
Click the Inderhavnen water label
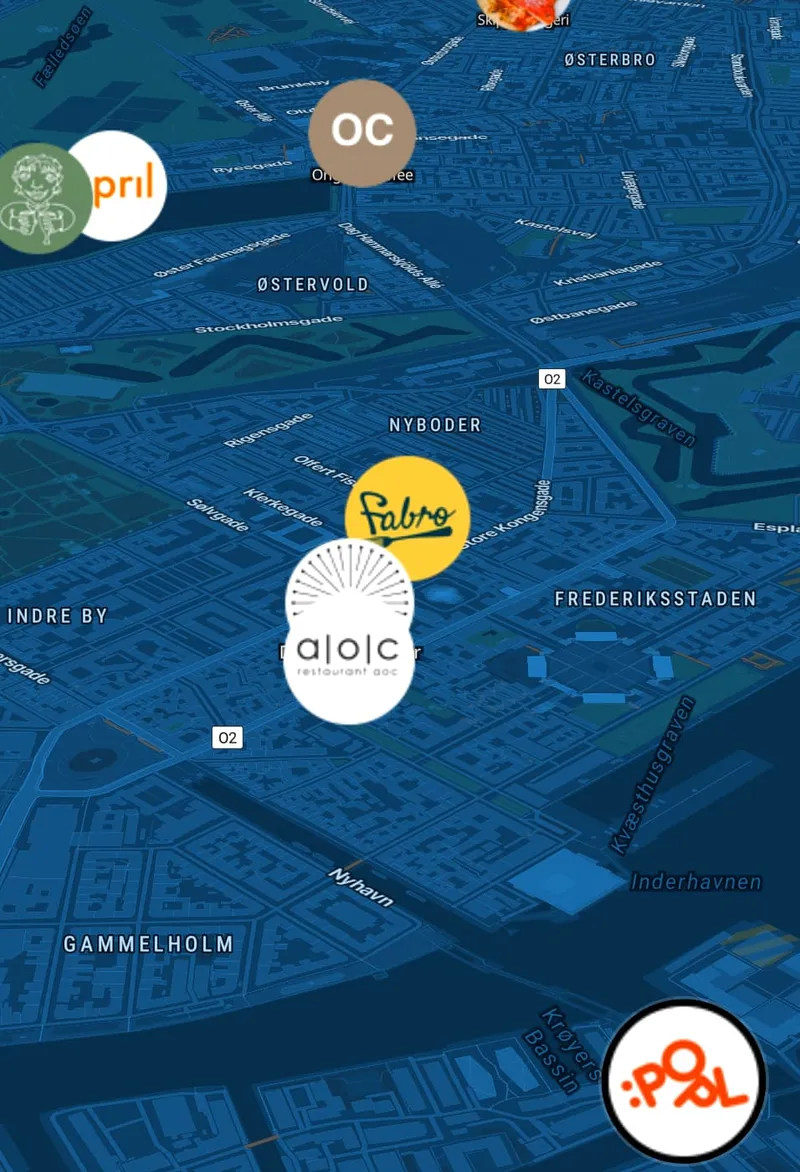coord(697,882)
